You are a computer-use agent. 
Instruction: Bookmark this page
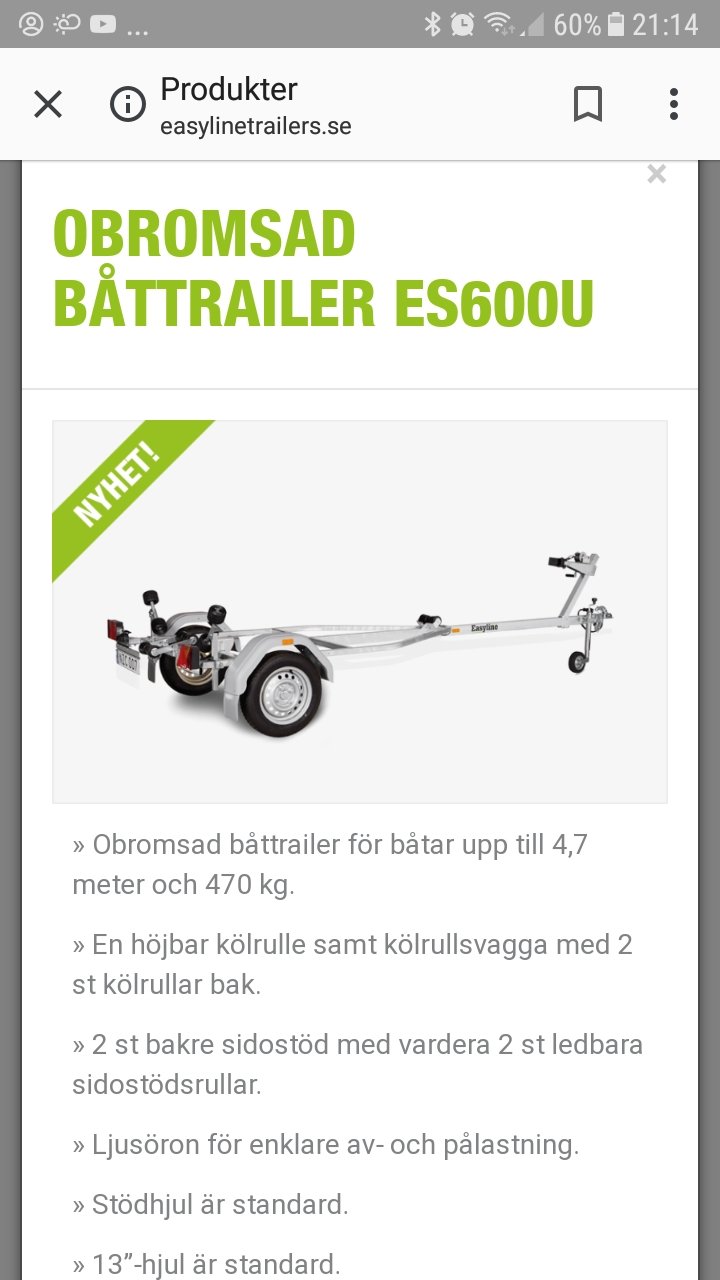pos(588,104)
